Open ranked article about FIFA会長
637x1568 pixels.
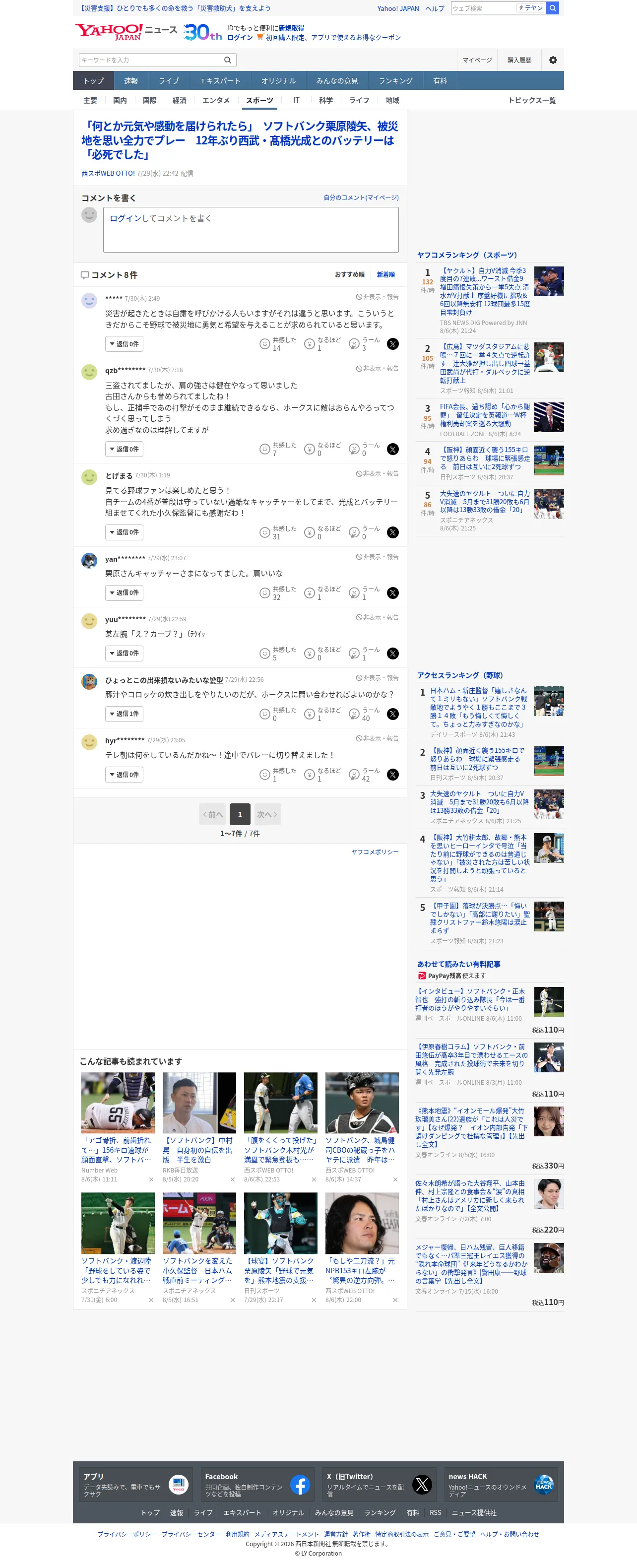click(x=484, y=415)
